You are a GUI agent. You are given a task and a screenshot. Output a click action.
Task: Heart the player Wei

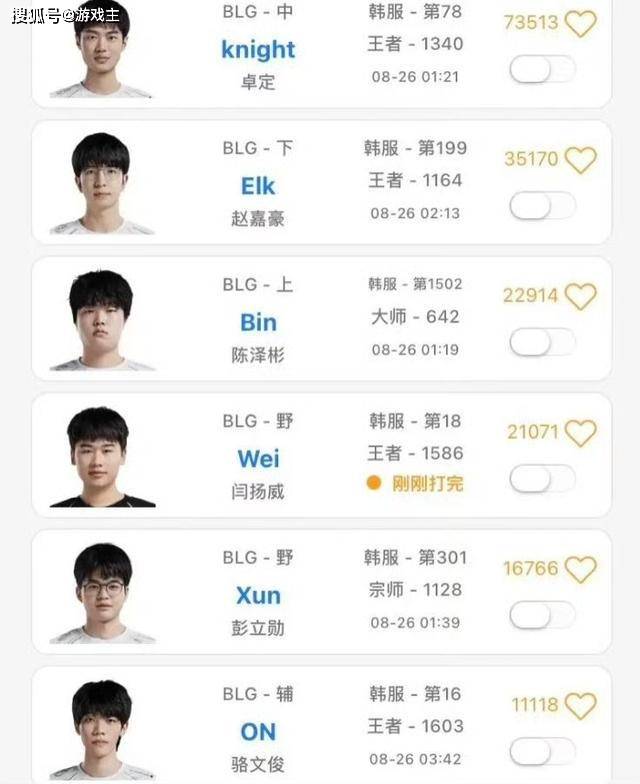(580, 433)
